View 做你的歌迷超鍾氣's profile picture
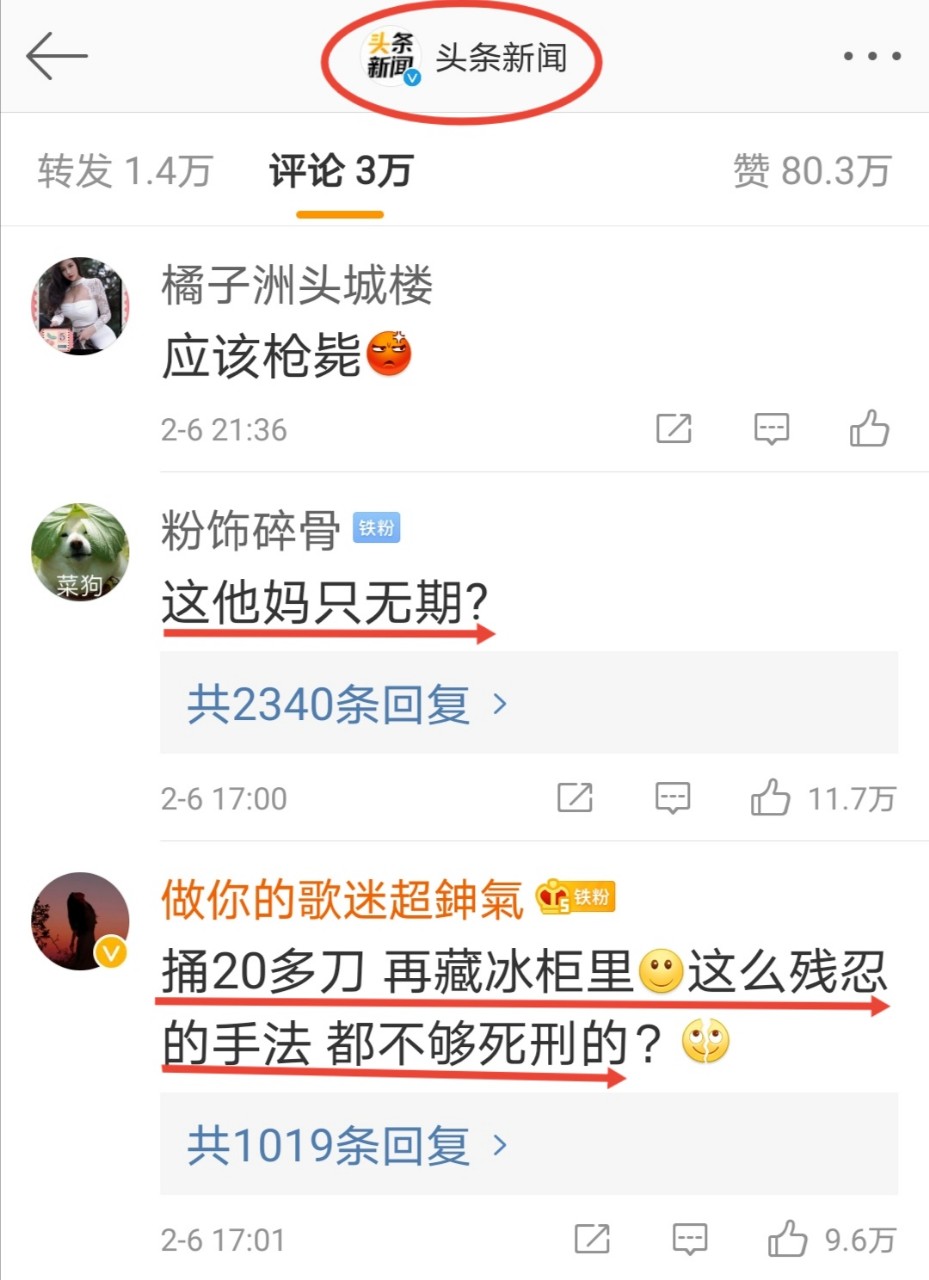 click(x=80, y=921)
